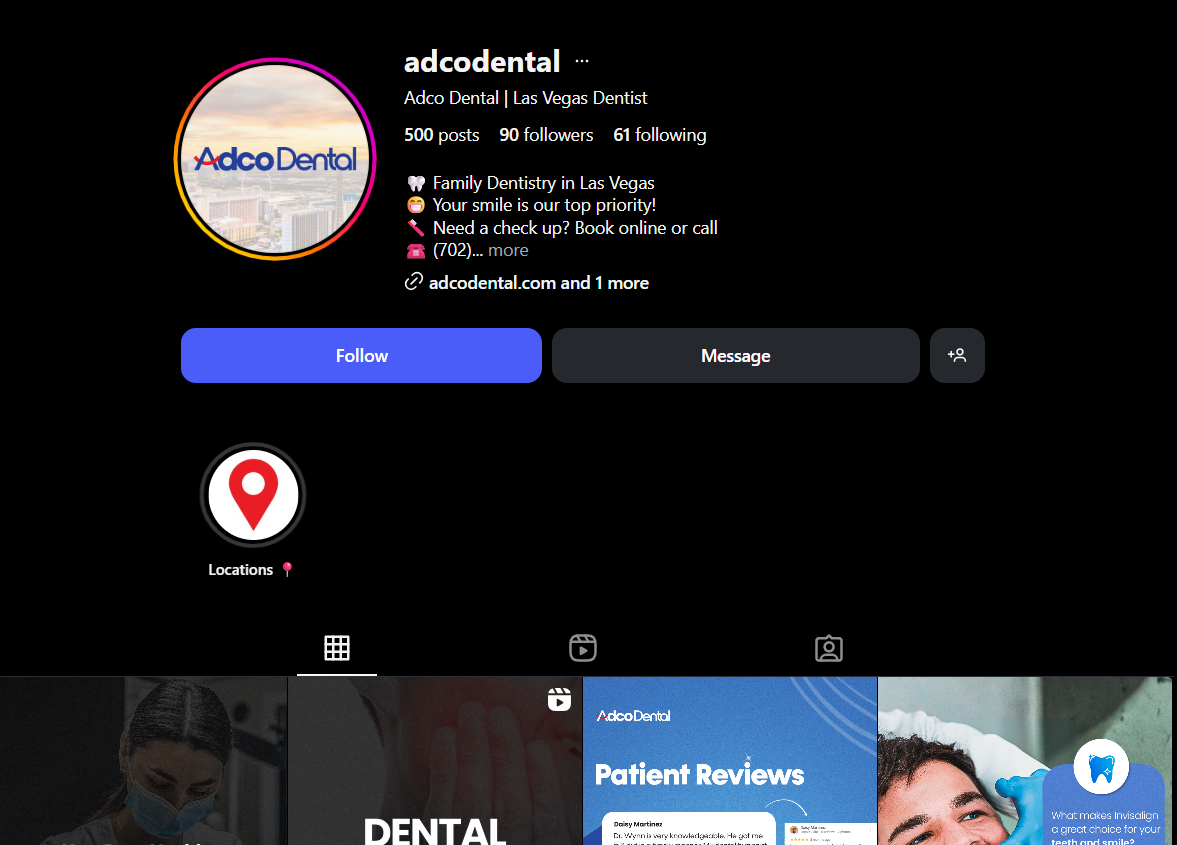Viewport: 1177px width, 845px height.
Task: Message Adco Dental
Action: [735, 355]
